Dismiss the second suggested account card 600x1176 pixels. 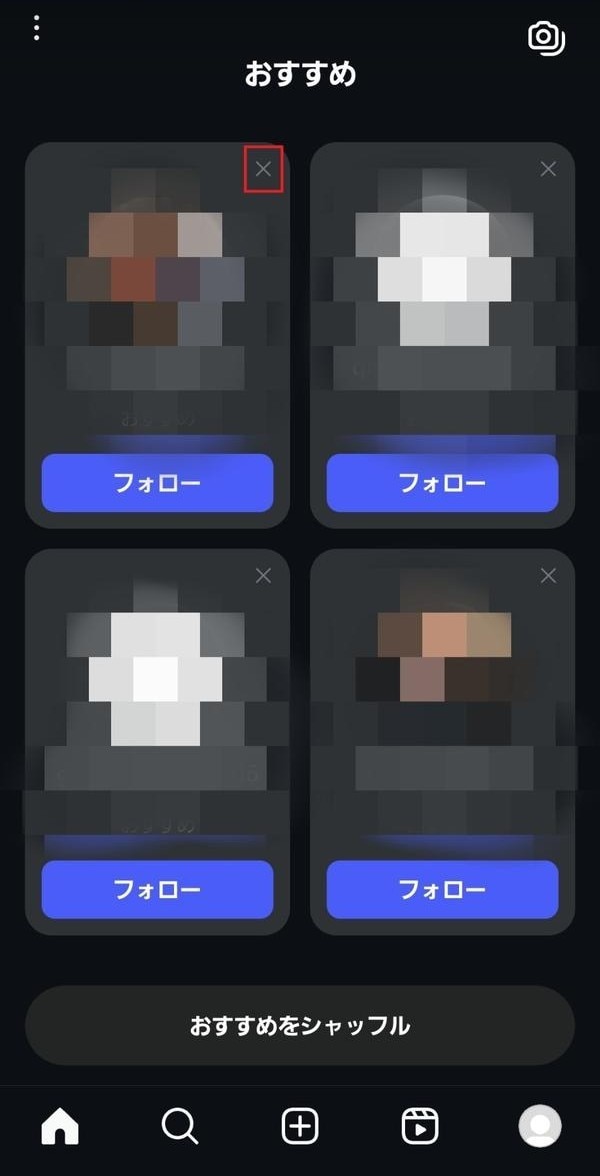tap(548, 169)
